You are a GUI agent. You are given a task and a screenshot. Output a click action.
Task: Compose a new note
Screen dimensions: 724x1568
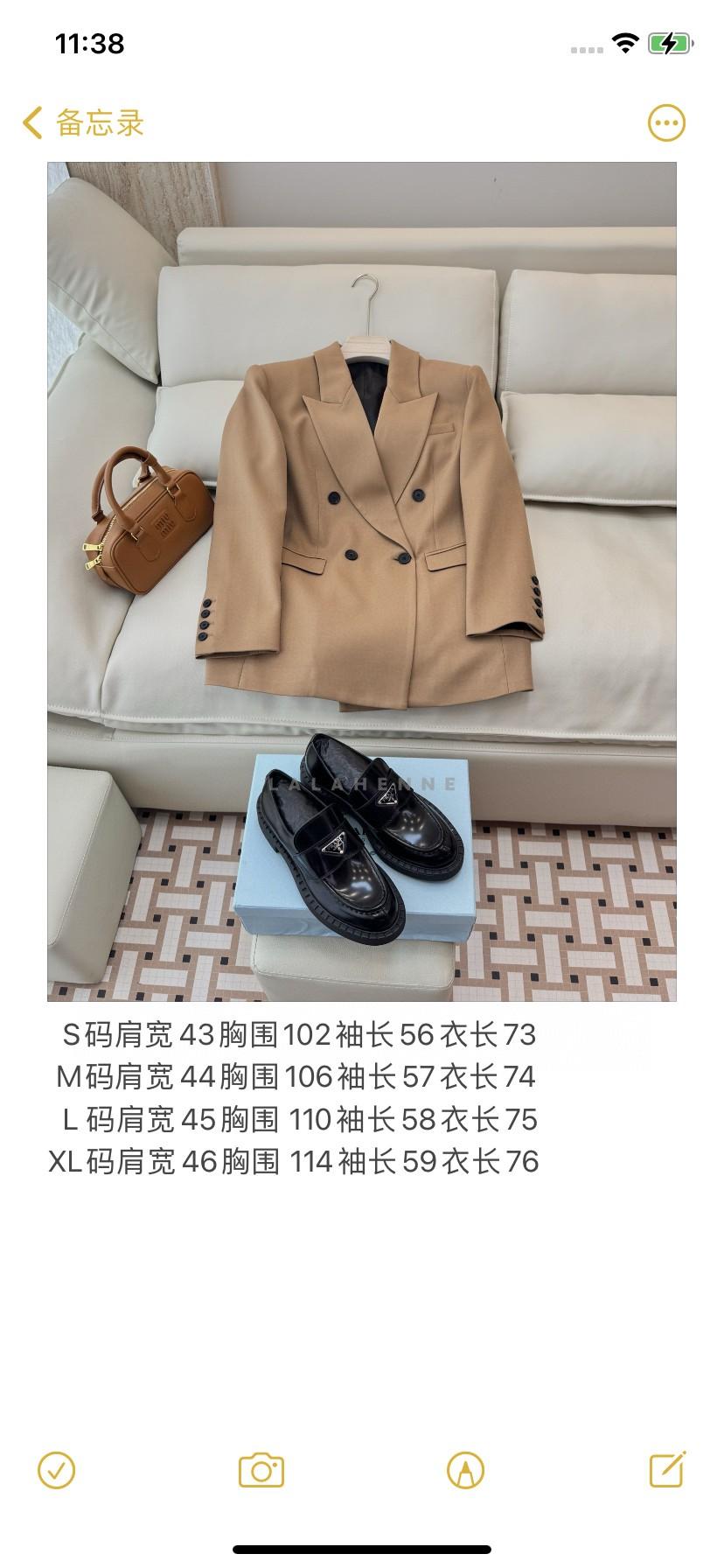667,1470
